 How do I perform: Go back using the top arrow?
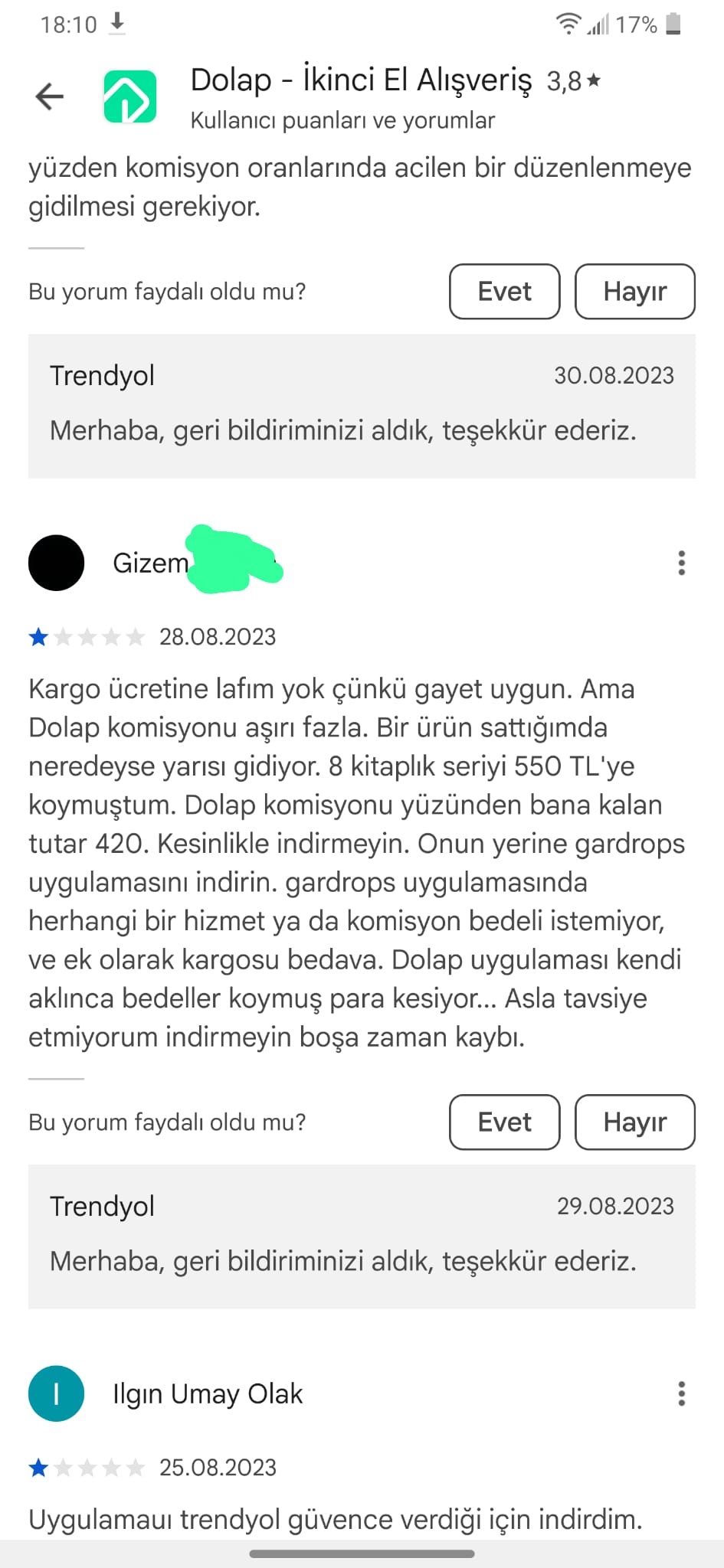click(50, 96)
